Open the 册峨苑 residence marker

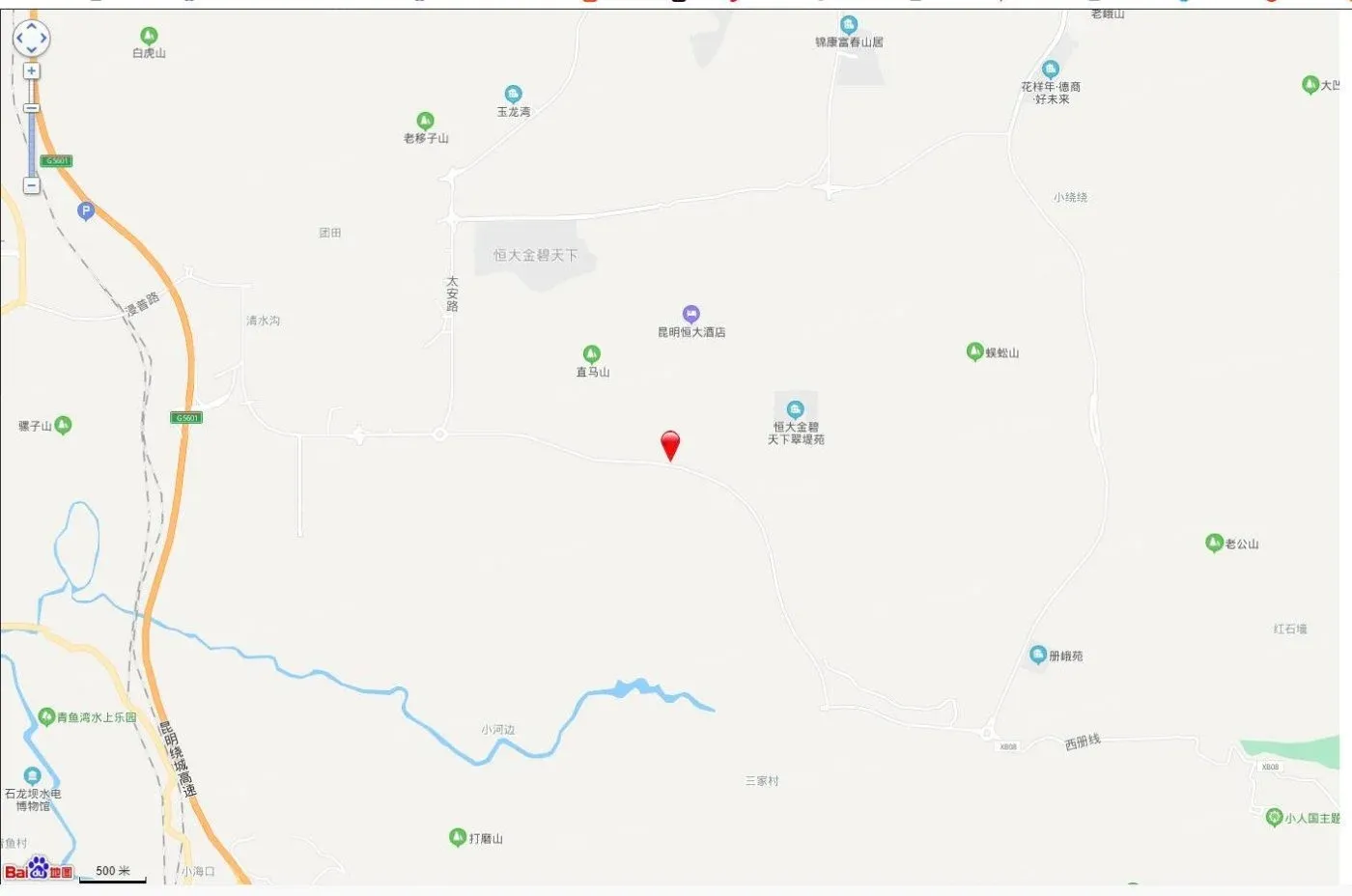1038,655
